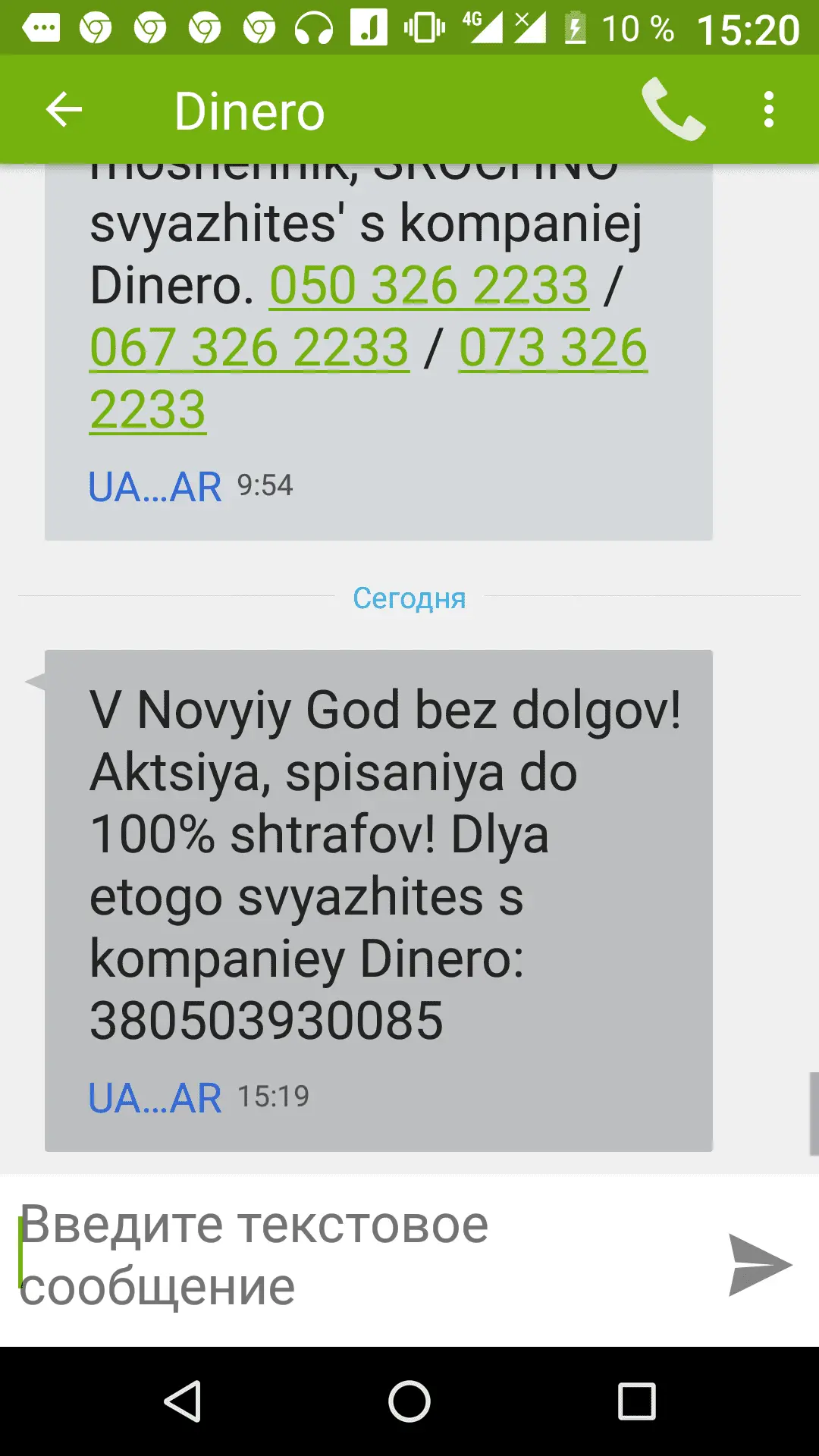819x1456 pixels.
Task: Tap the 050 326 2233 phone link
Action: point(429,286)
